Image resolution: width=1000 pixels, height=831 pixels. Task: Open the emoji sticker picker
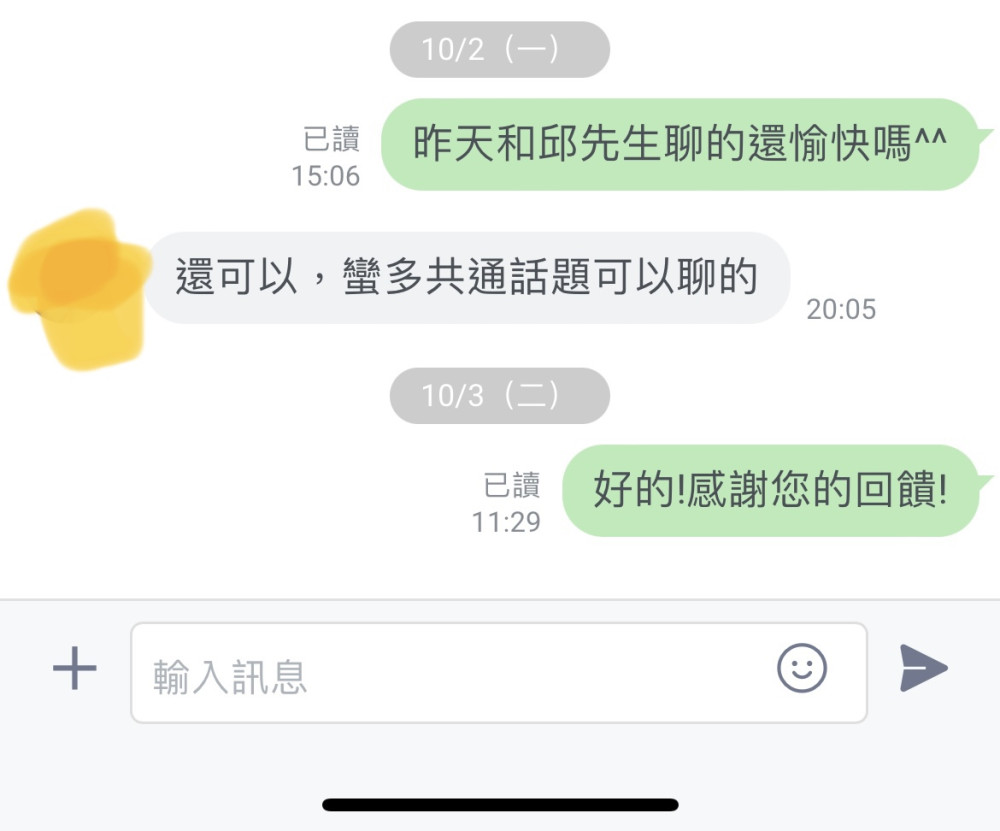pos(802,668)
